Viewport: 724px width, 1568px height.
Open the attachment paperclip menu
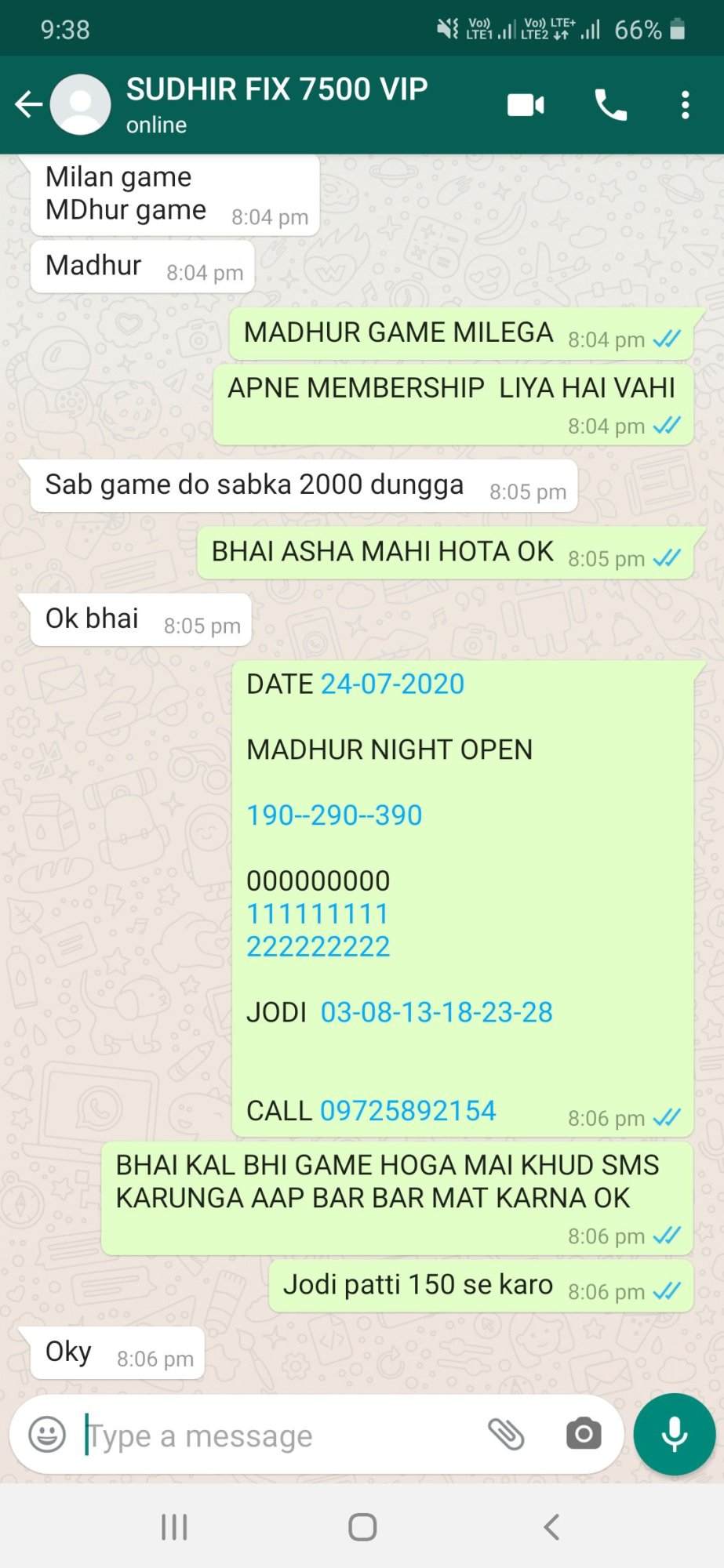point(506,1435)
